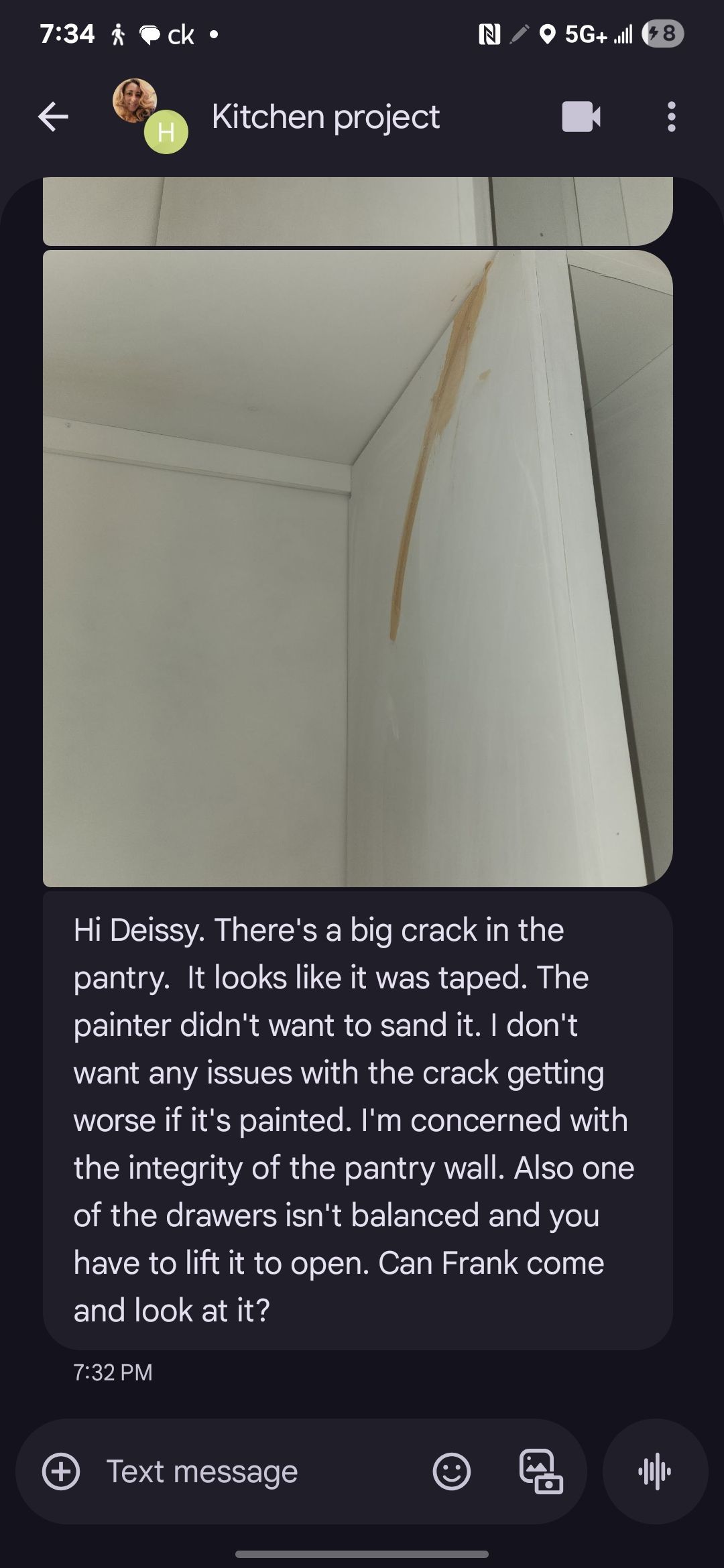The width and height of the screenshot is (724, 1568).
Task: Record a voice message
Action: 655,1472
